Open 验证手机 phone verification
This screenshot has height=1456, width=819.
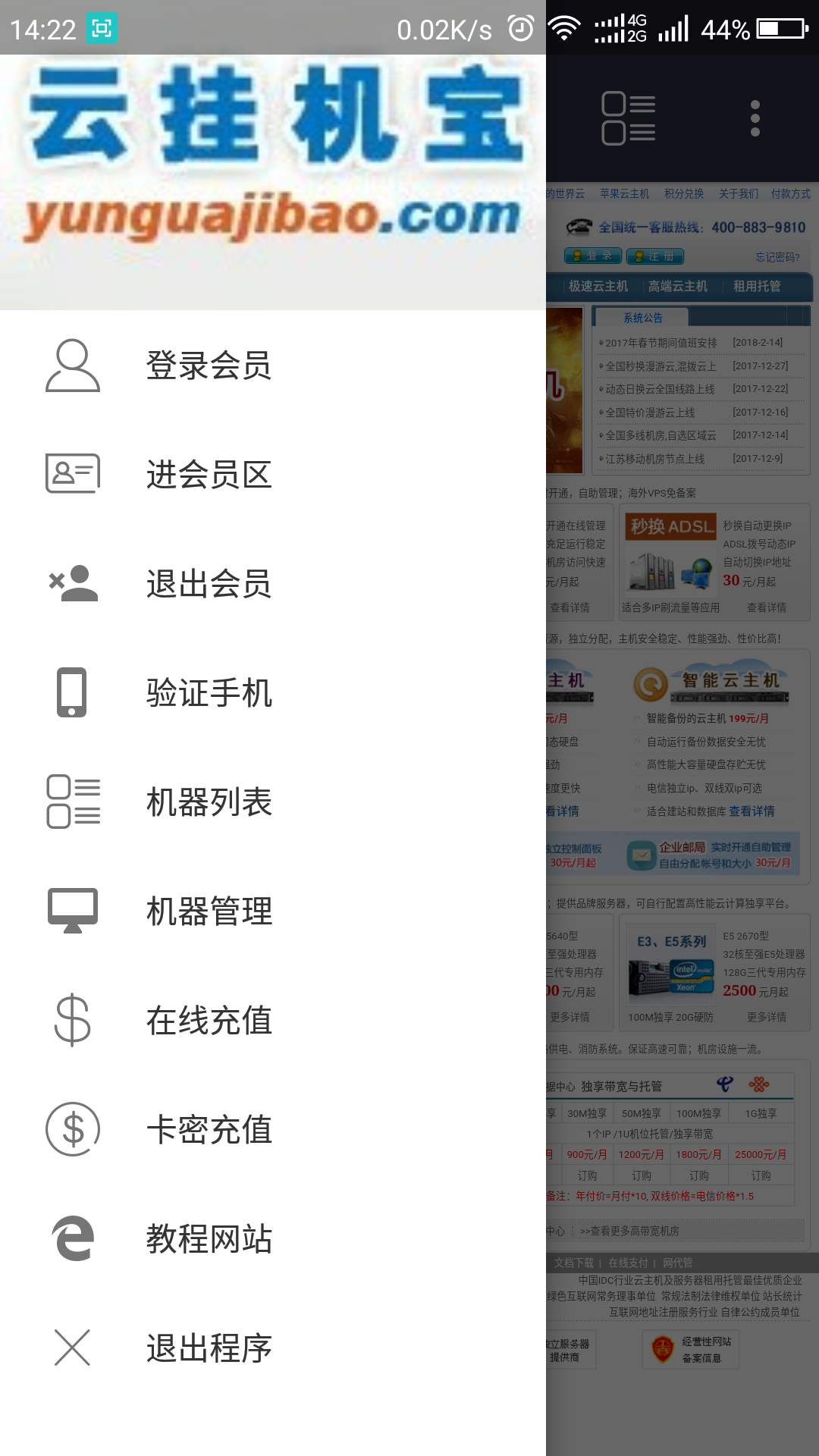209,693
